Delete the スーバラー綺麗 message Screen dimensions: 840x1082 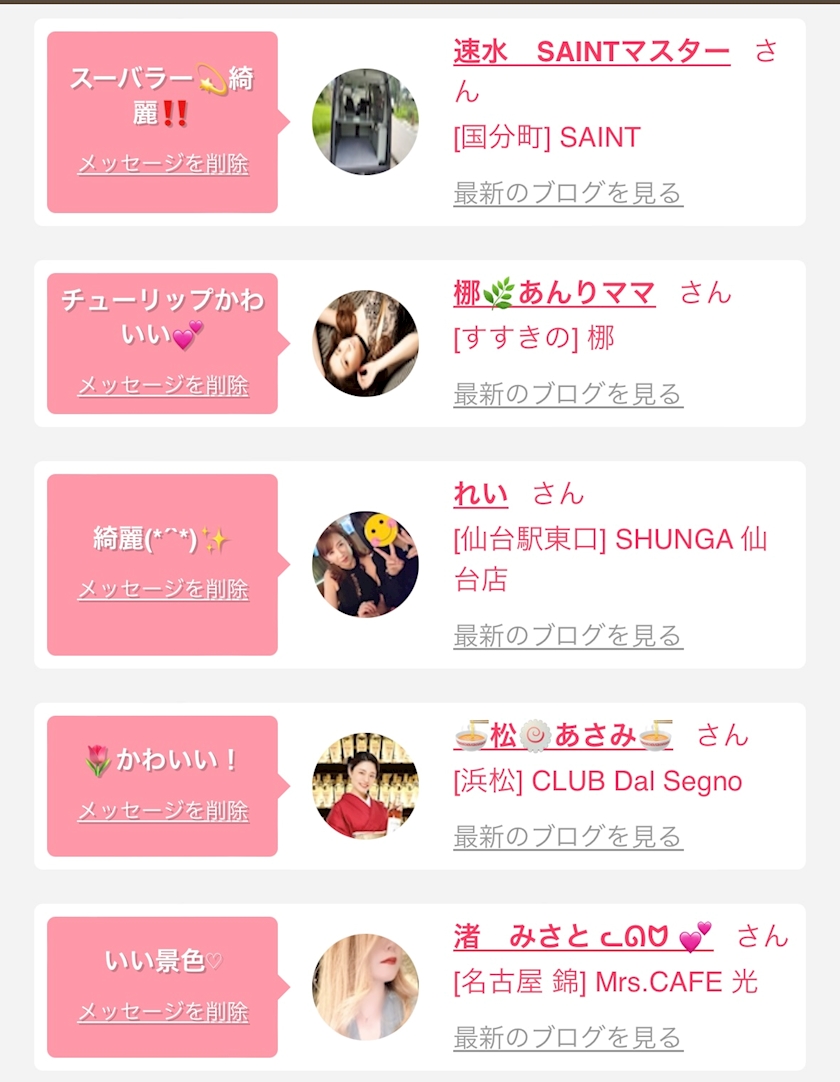[163, 164]
